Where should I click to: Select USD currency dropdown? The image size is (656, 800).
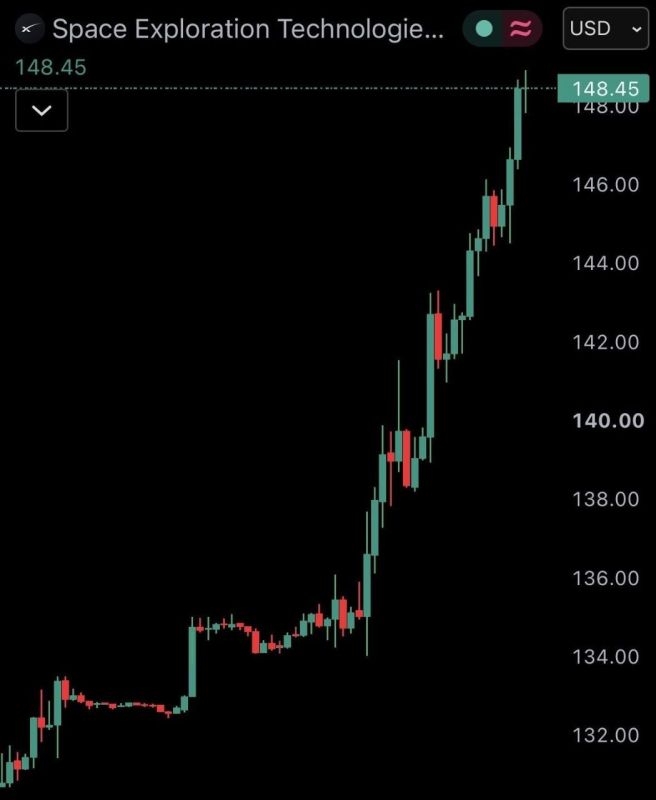pyautogui.click(x=606, y=29)
